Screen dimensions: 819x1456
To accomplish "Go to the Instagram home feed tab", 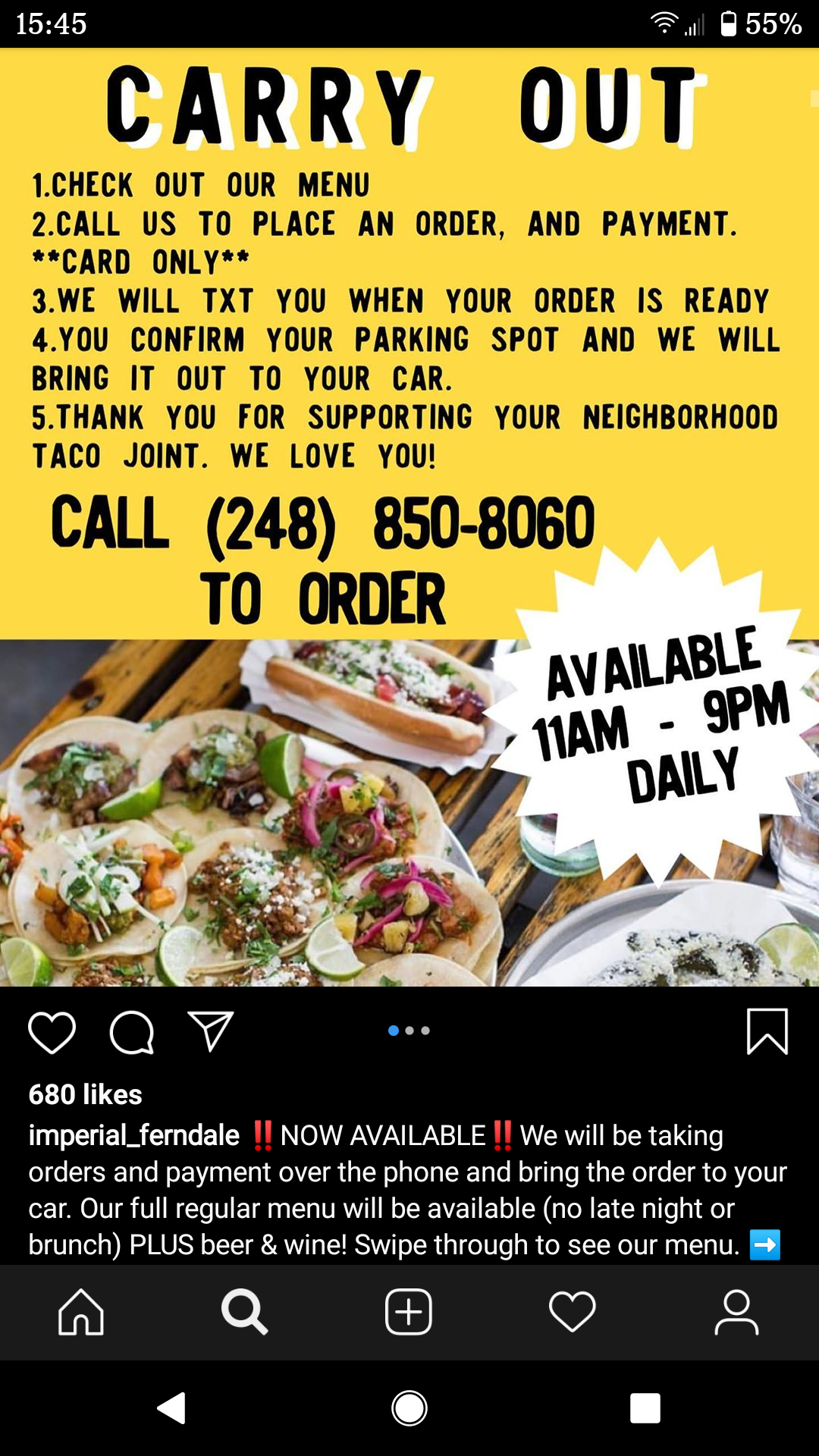I will 81,1312.
